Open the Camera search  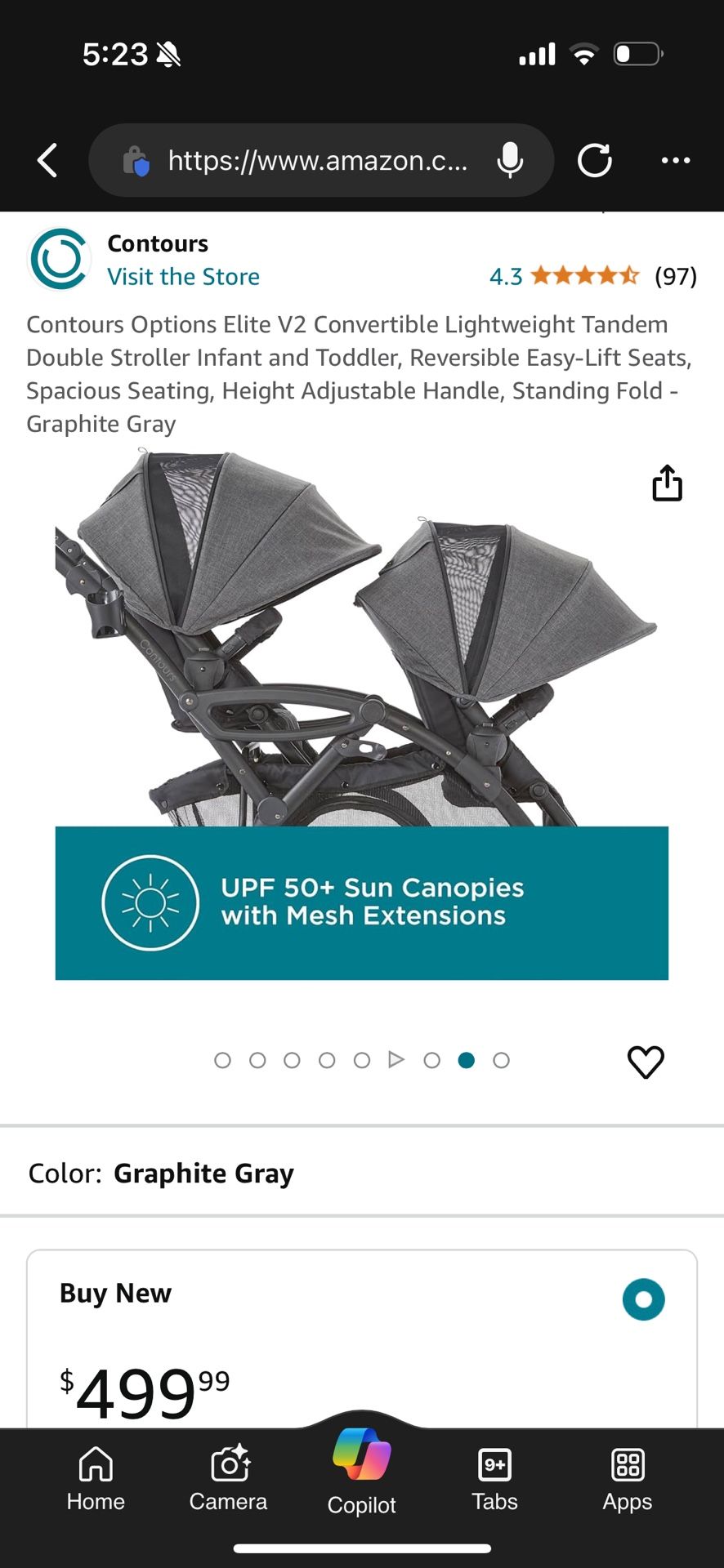(x=228, y=1478)
